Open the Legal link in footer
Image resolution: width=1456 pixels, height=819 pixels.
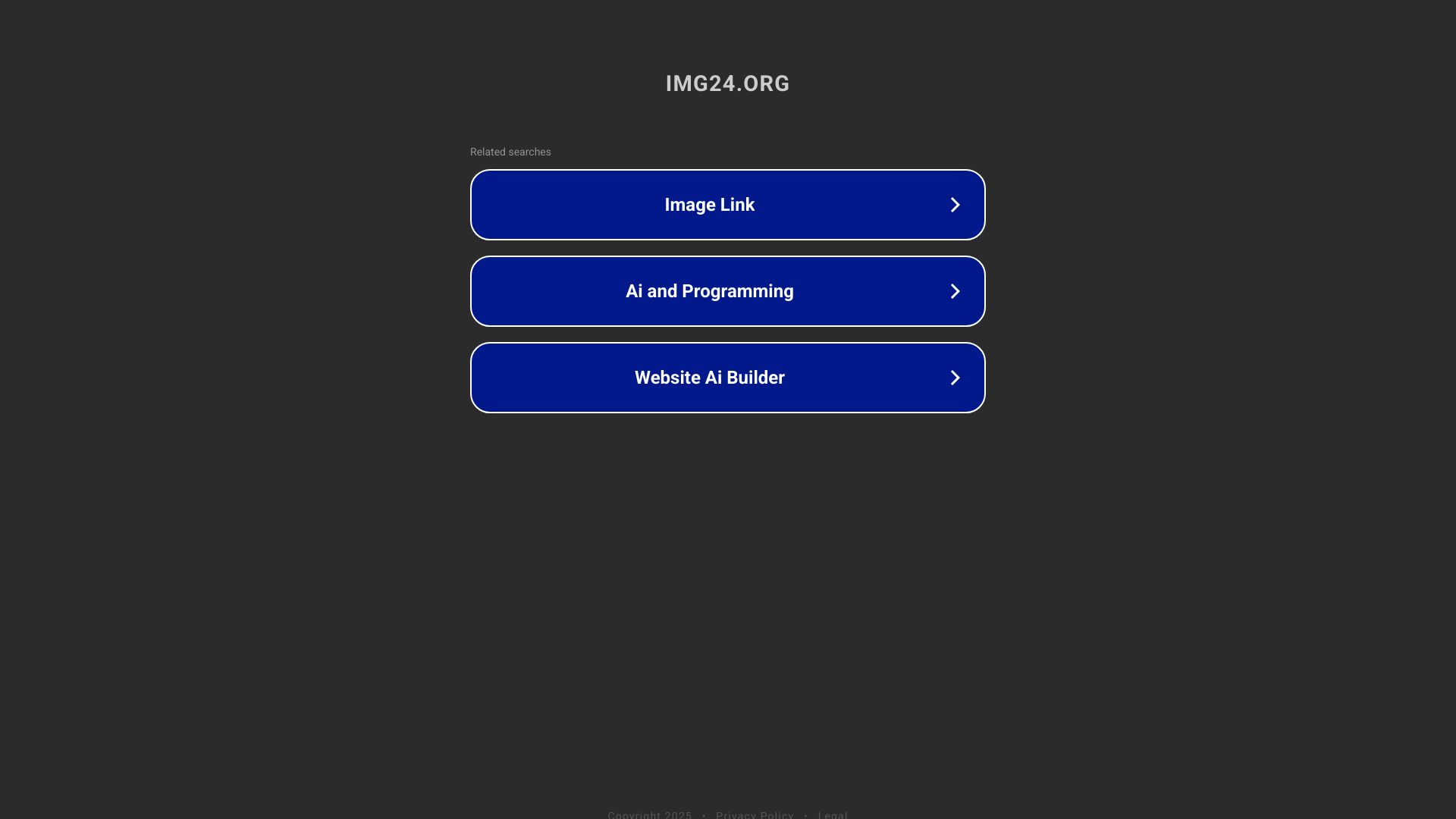point(832,814)
